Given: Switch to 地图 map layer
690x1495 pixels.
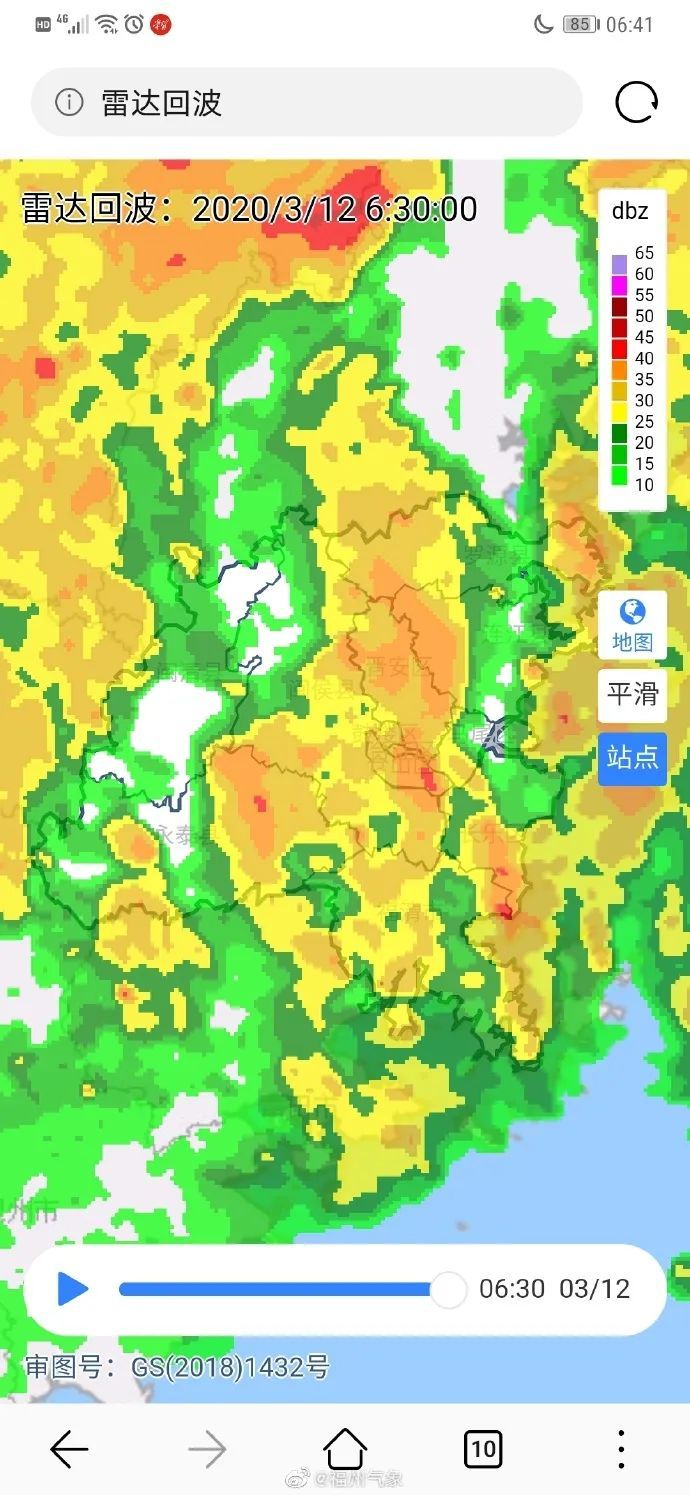Looking at the screenshot, I should click(632, 625).
